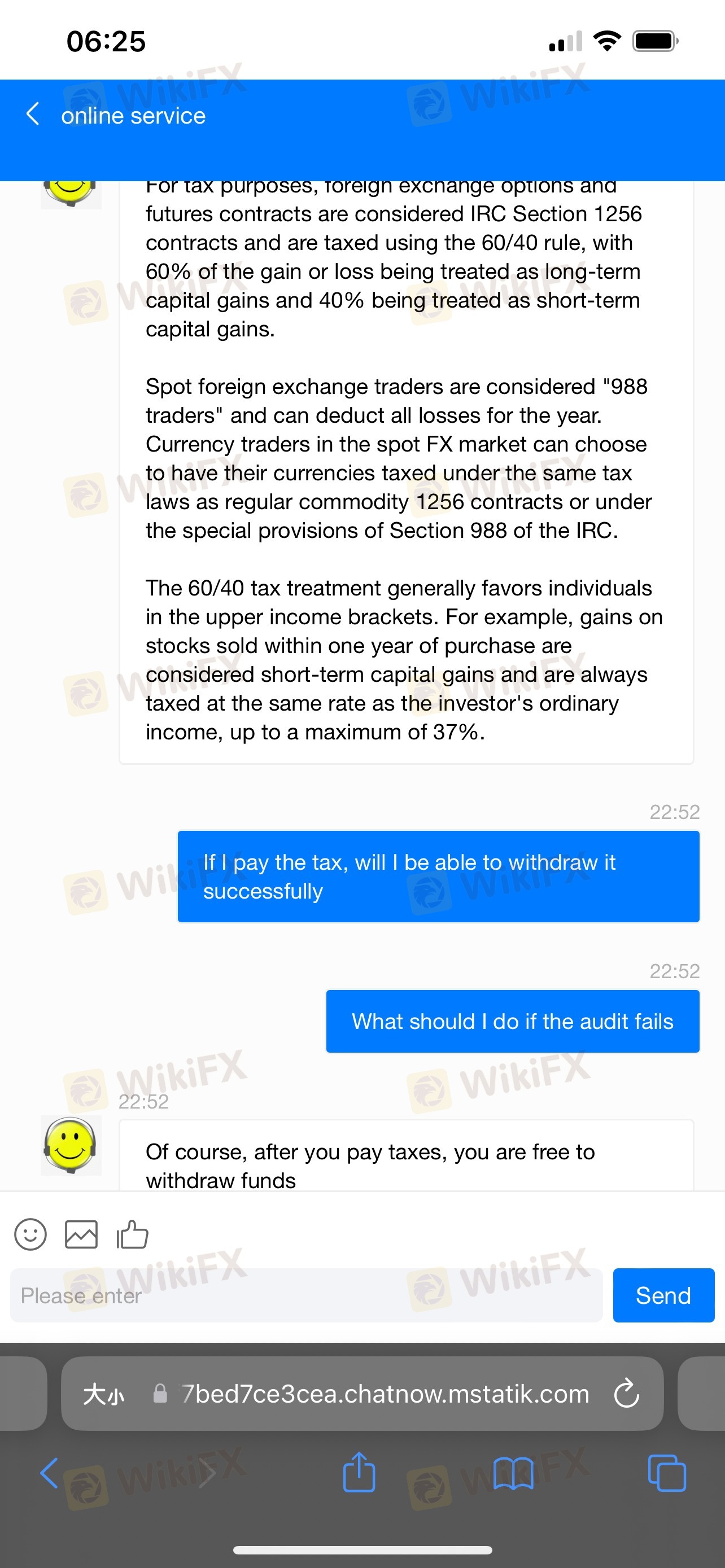Viewport: 725px width, 1568px height.
Task: Send the message
Action: (x=663, y=1295)
